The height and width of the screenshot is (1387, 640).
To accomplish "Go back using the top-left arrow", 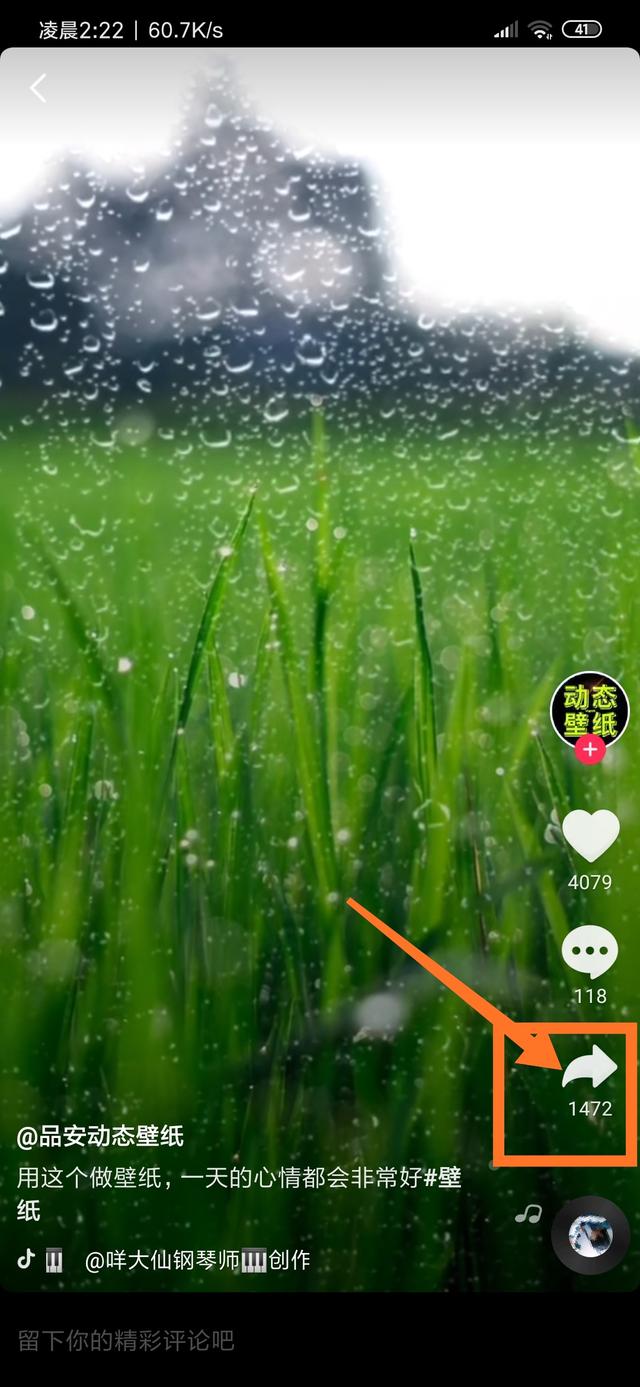I will (38, 89).
